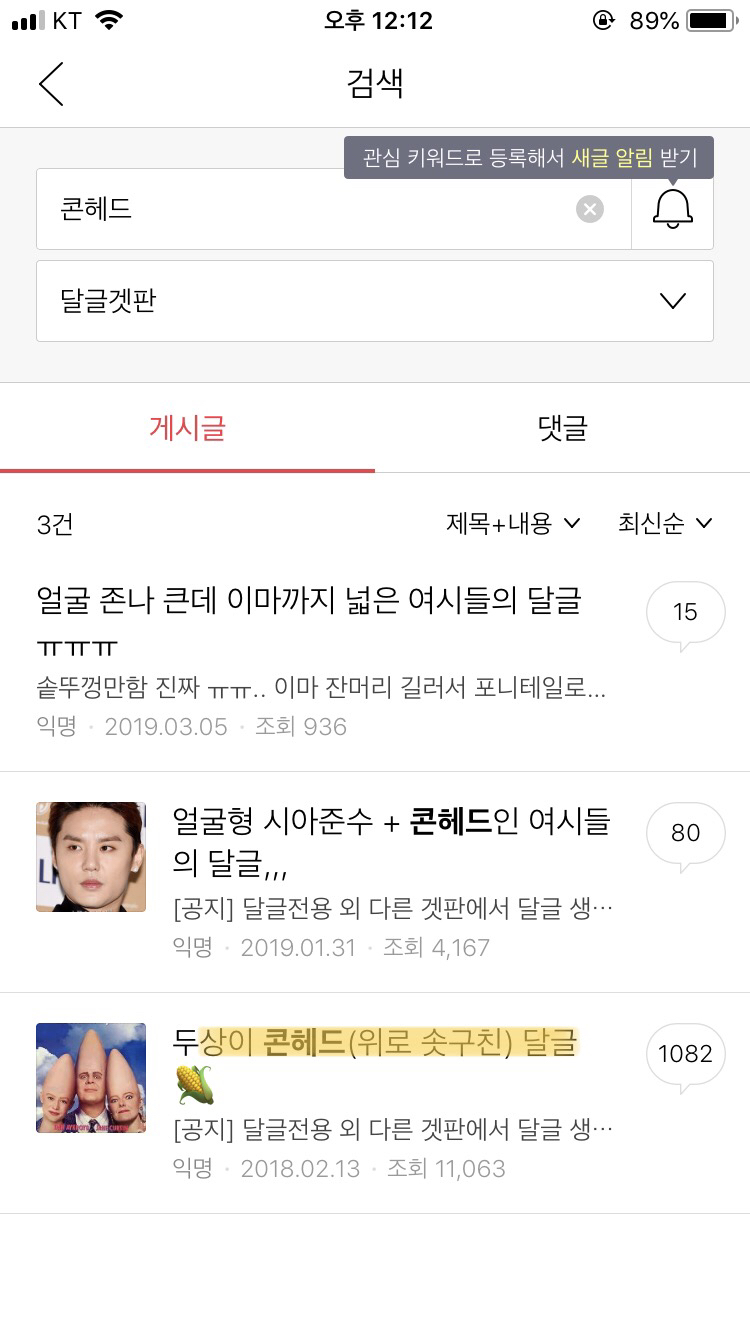750x1334 pixels.
Task: Register keyword alert with the bell icon
Action: coord(672,209)
